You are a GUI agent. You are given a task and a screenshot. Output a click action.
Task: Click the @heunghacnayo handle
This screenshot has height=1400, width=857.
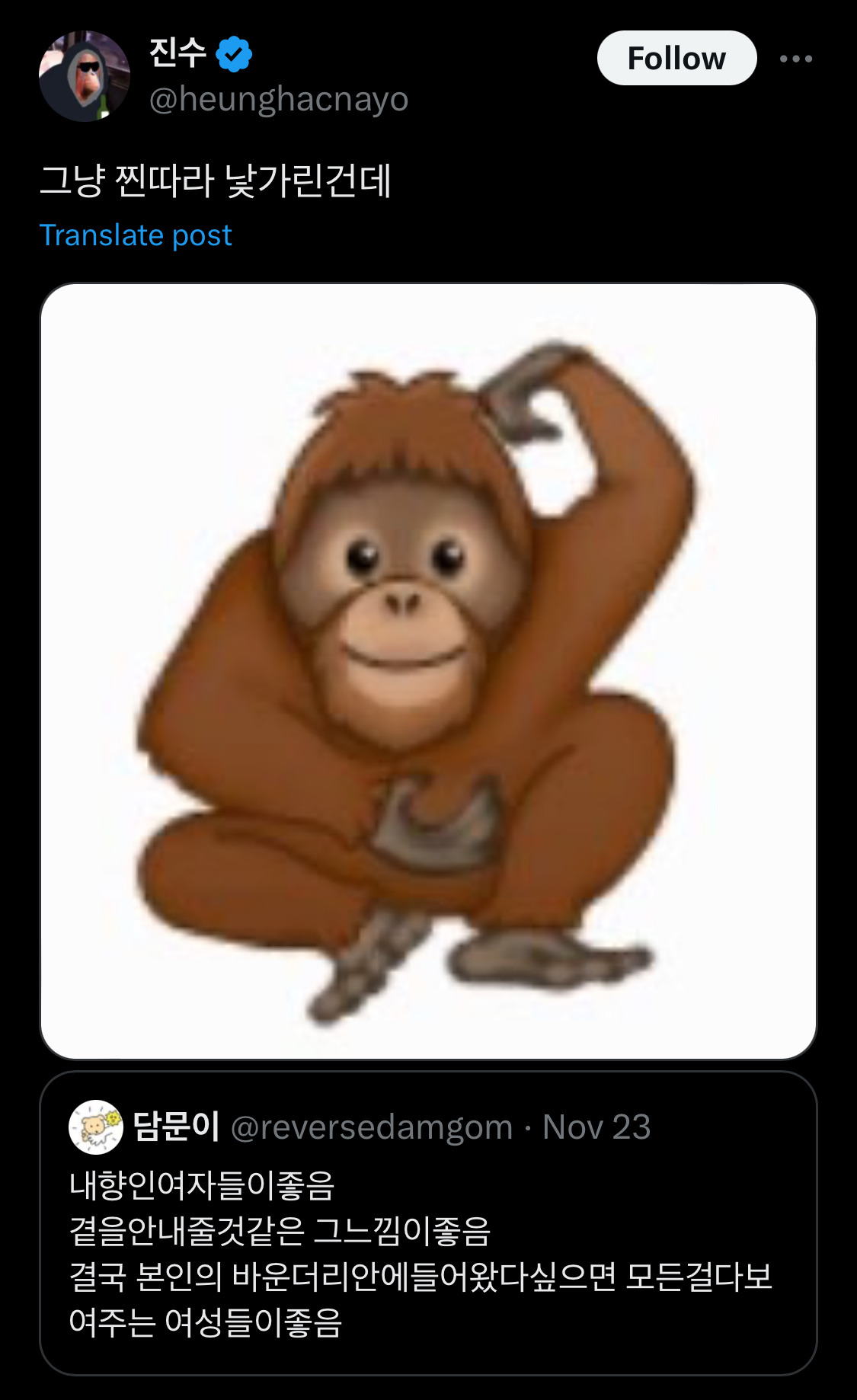click(276, 97)
